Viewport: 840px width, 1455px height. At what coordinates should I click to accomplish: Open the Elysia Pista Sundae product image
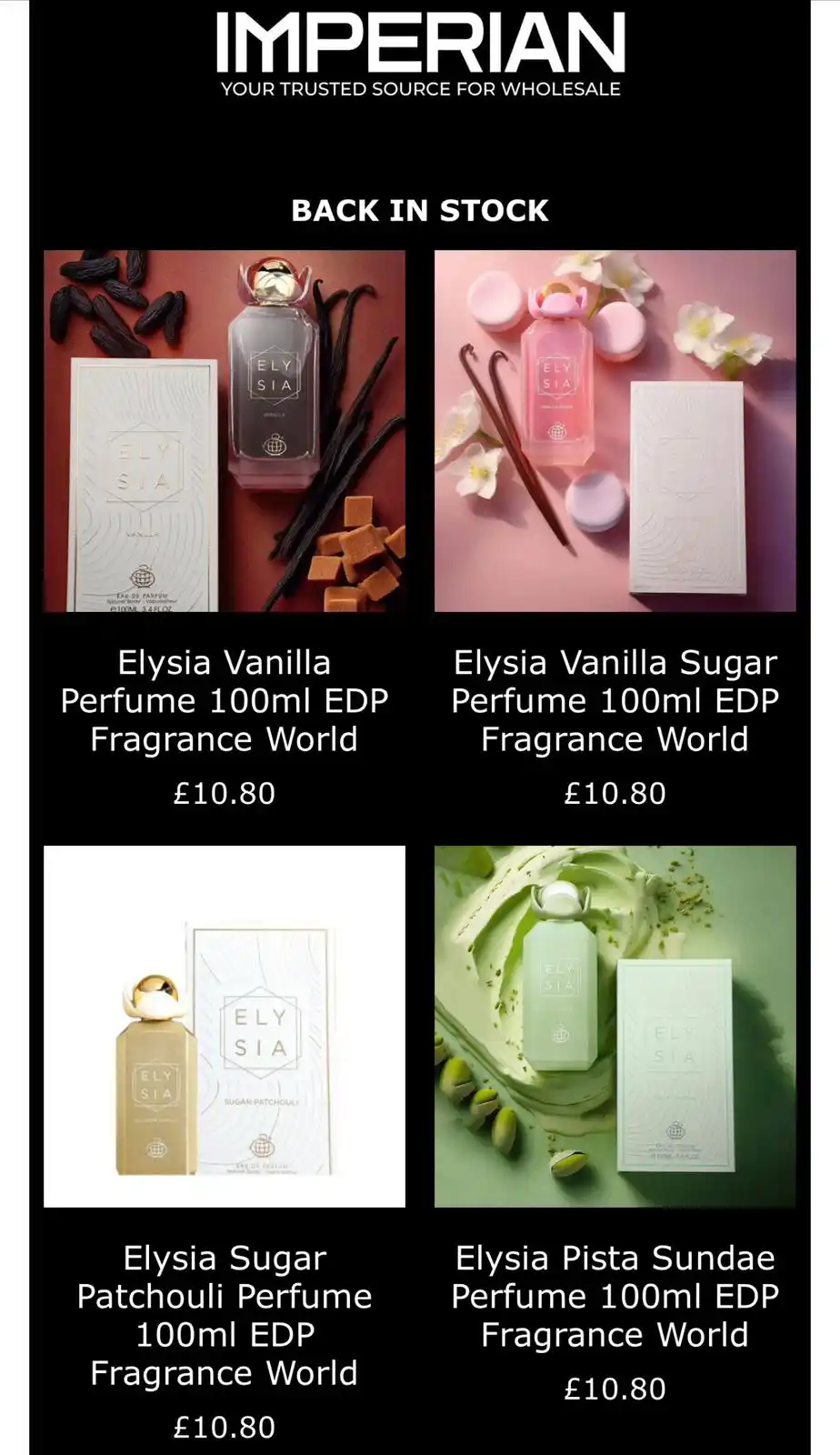click(615, 1027)
